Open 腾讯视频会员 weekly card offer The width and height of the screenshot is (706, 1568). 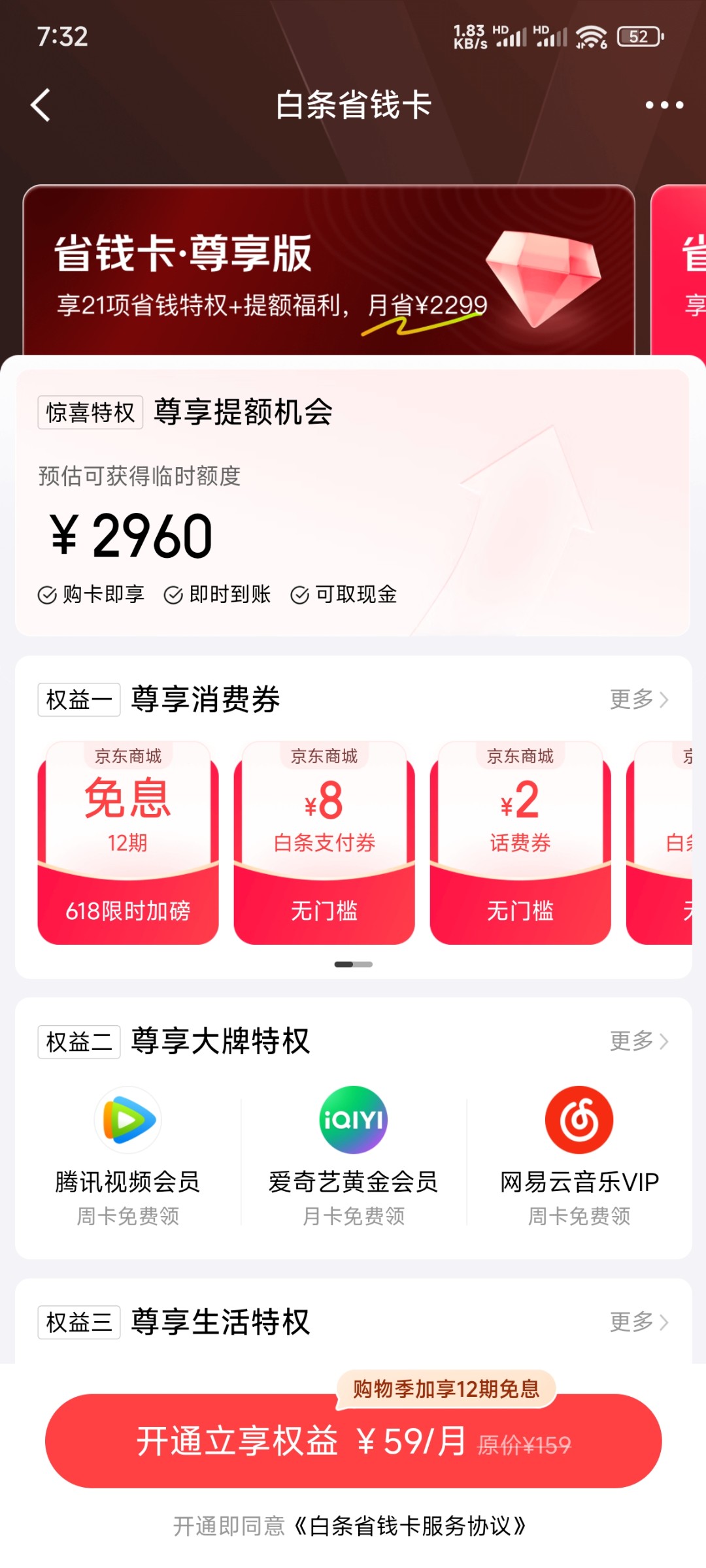(128, 1155)
